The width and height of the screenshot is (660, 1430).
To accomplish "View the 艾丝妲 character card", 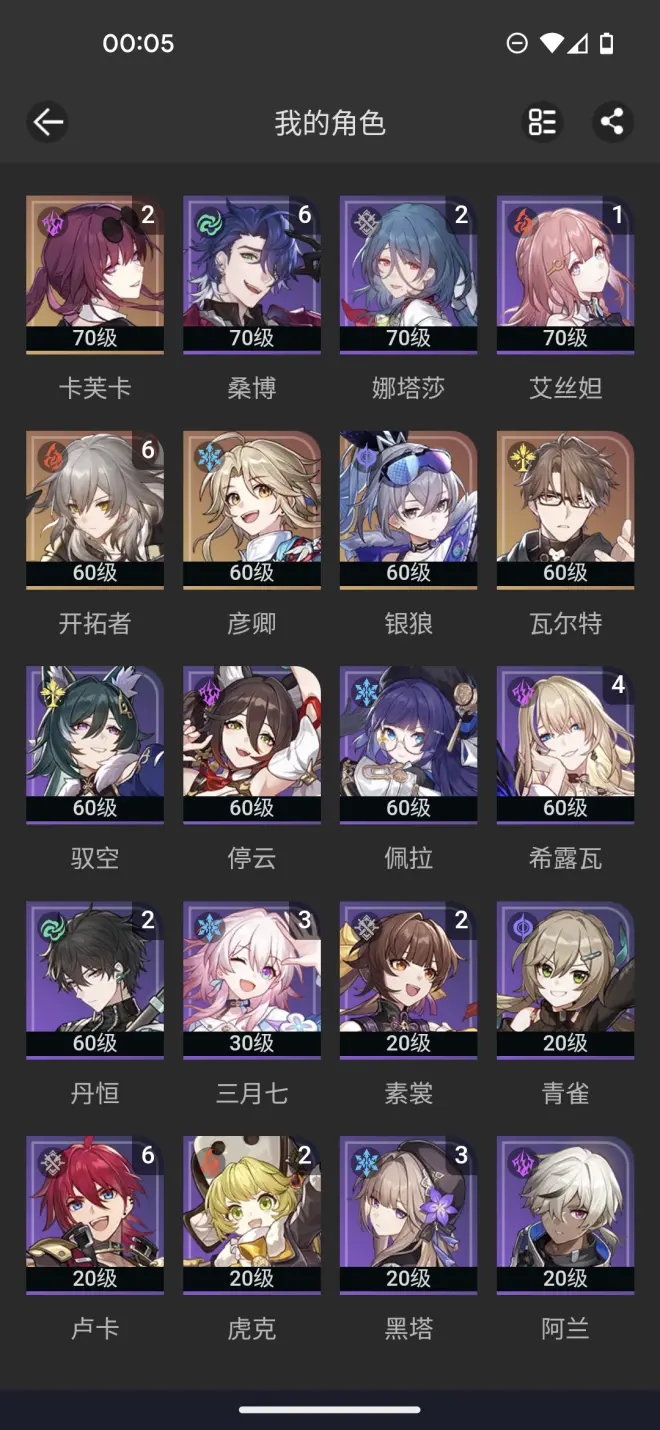I will [x=565, y=275].
